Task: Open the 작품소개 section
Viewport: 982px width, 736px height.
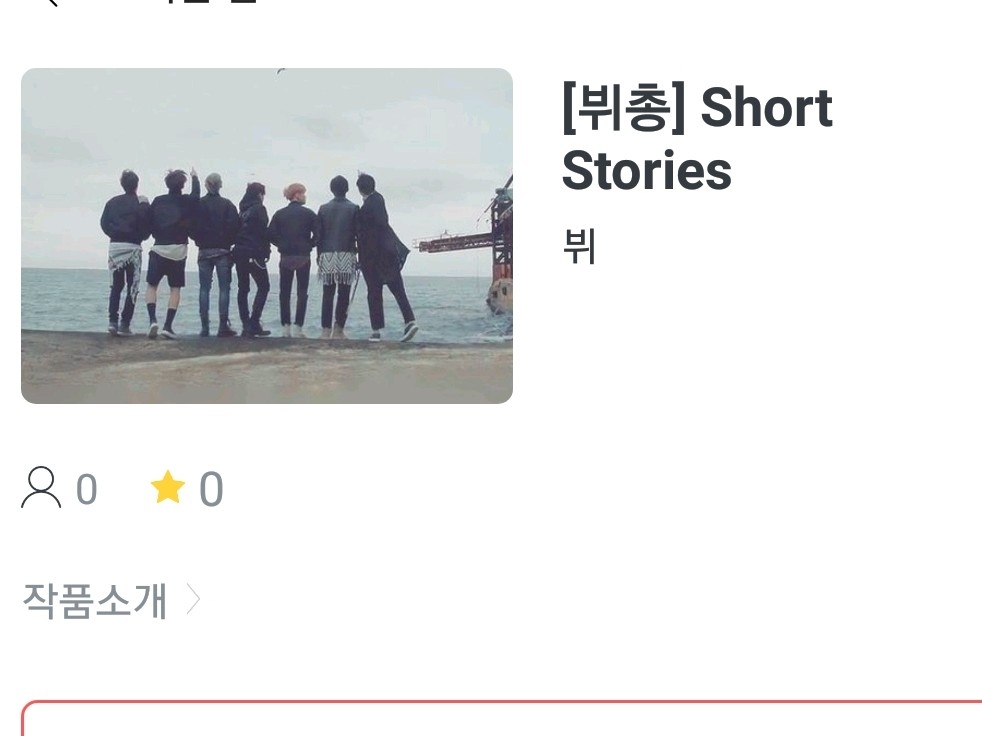Action: pos(111,600)
